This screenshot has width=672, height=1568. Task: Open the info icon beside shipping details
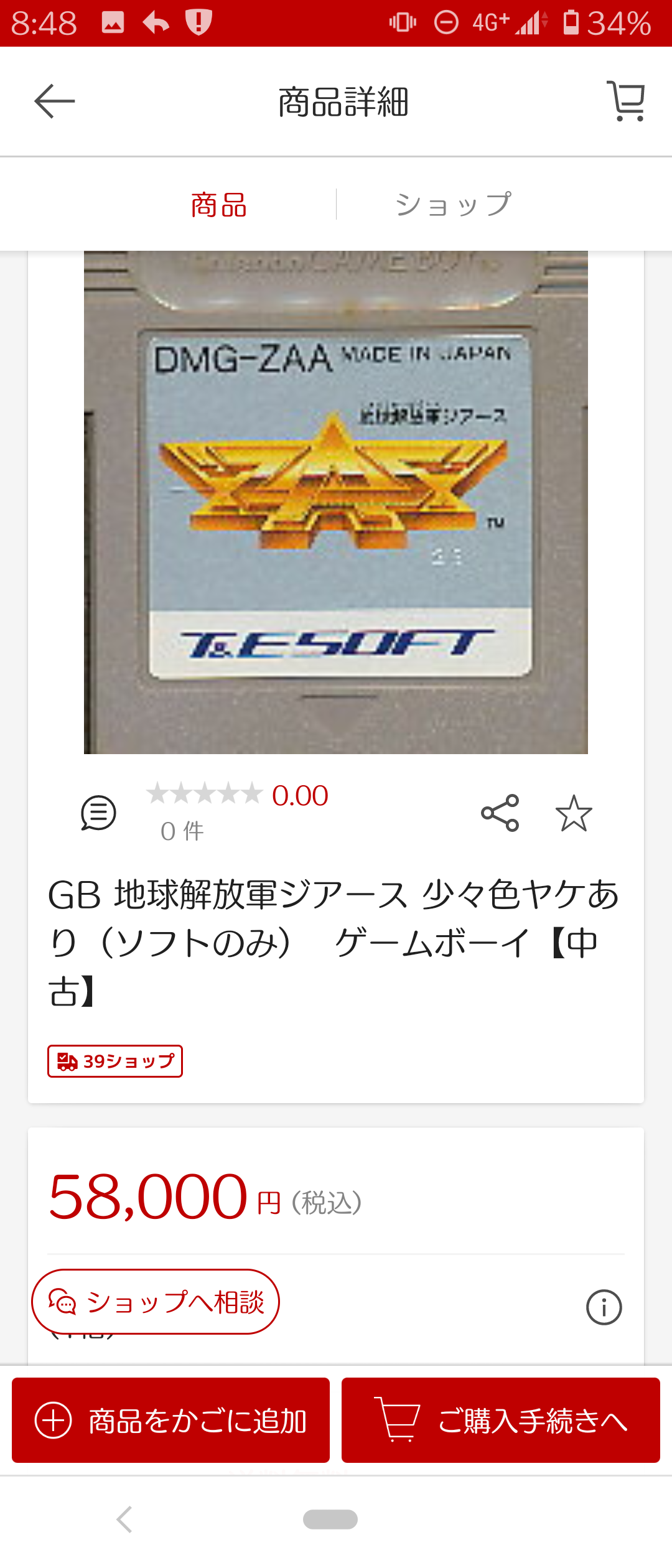(x=604, y=1307)
